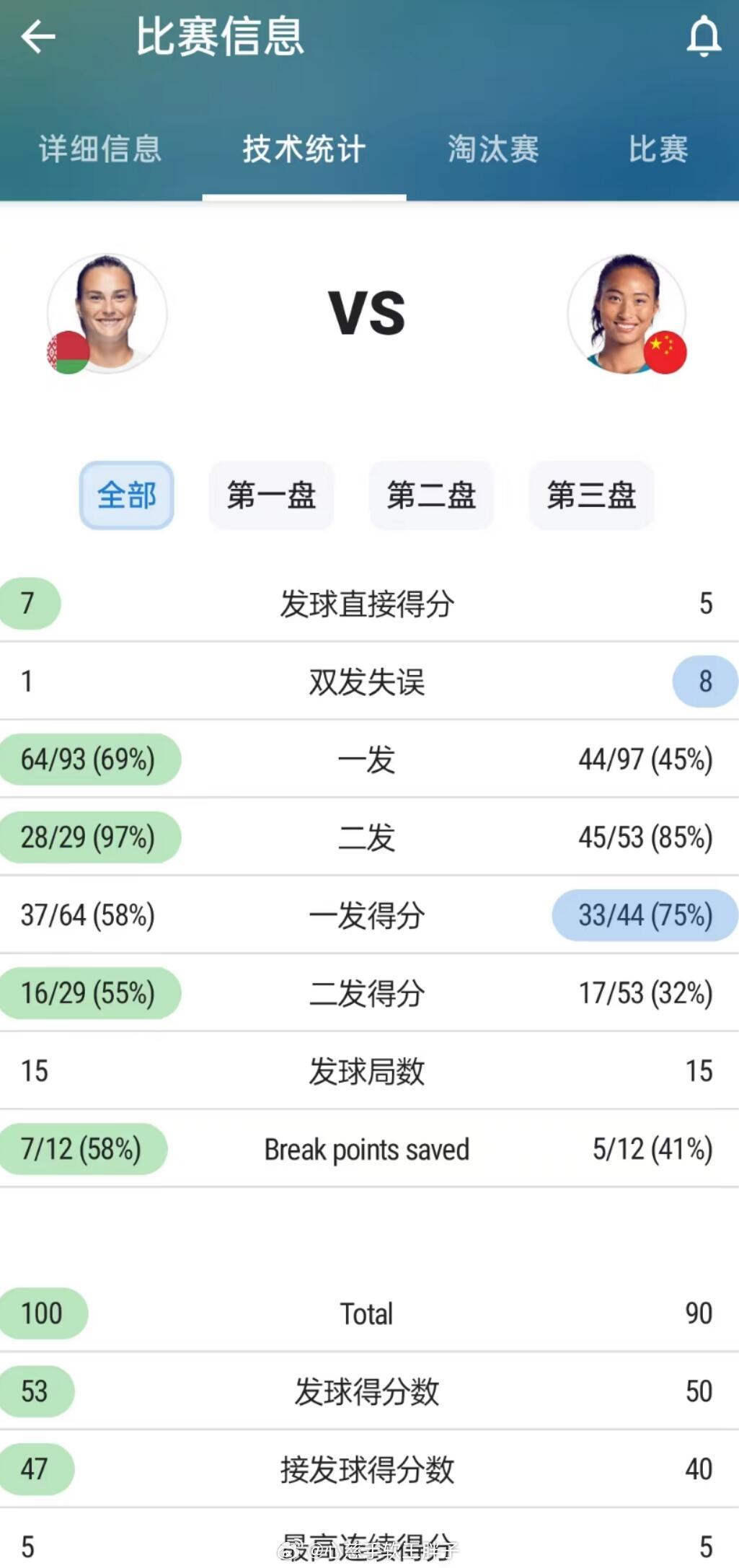Open the notifications bell
The width and height of the screenshot is (739, 1568).
pos(703,37)
